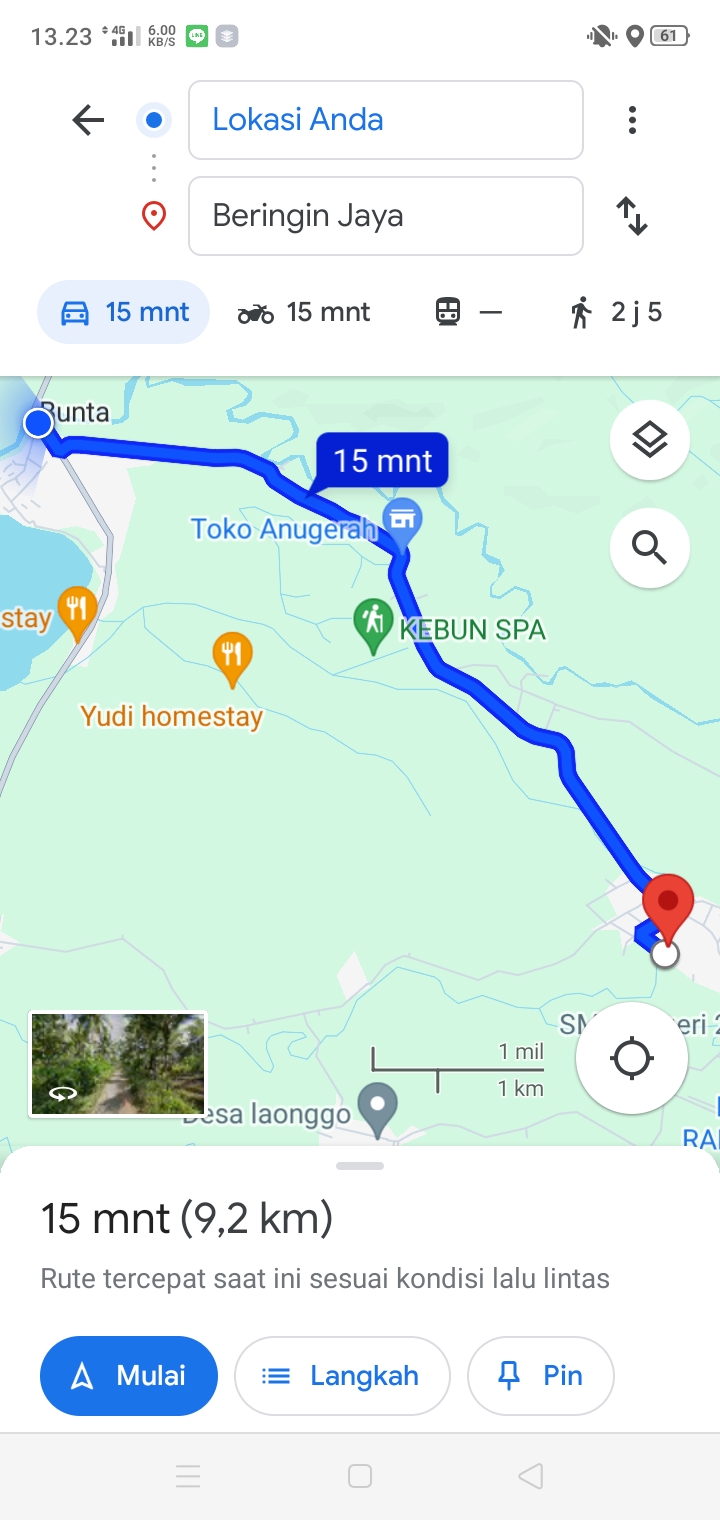Image resolution: width=720 pixels, height=1520 pixels.
Task: Center map on my current location
Action: click(632, 1058)
